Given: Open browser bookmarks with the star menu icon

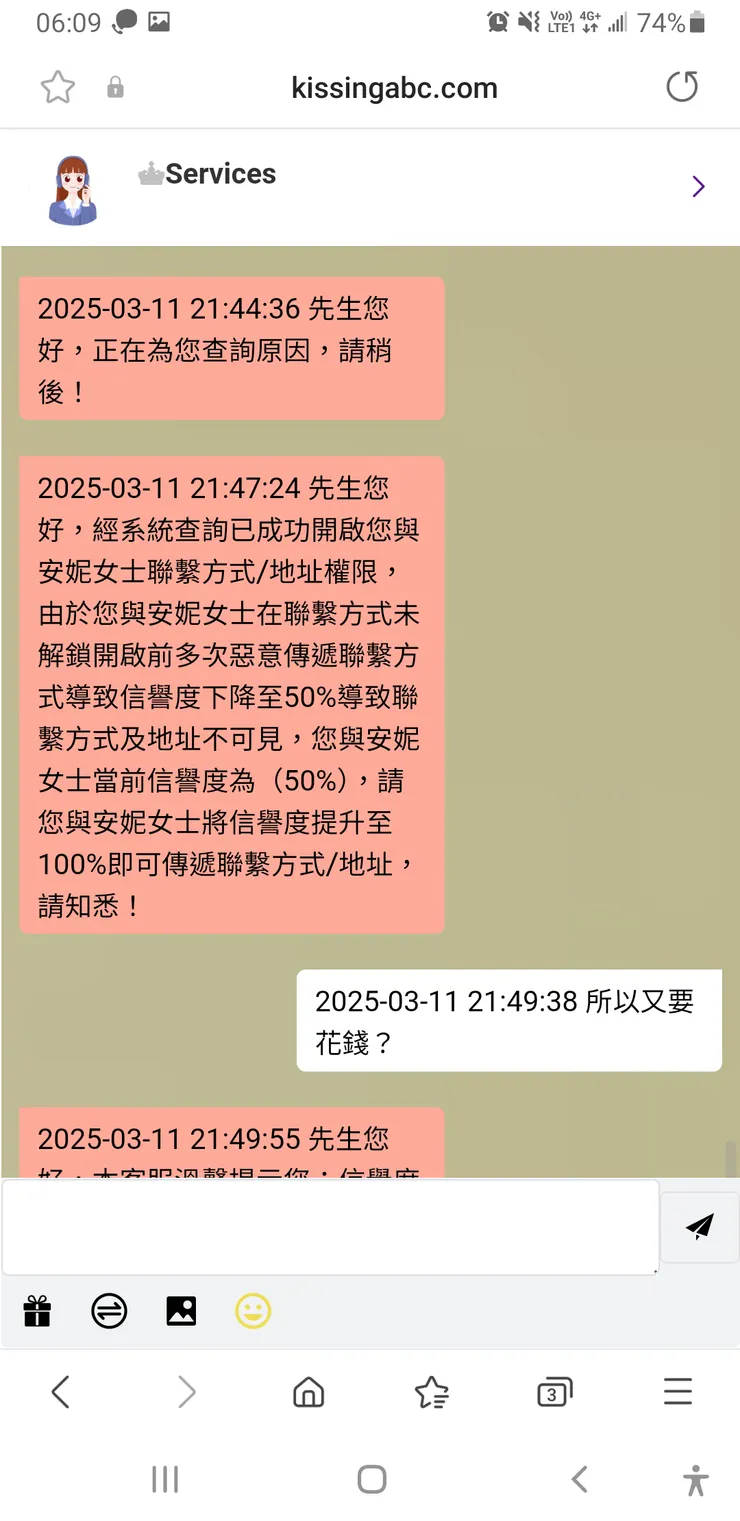Looking at the screenshot, I should [x=431, y=1391].
